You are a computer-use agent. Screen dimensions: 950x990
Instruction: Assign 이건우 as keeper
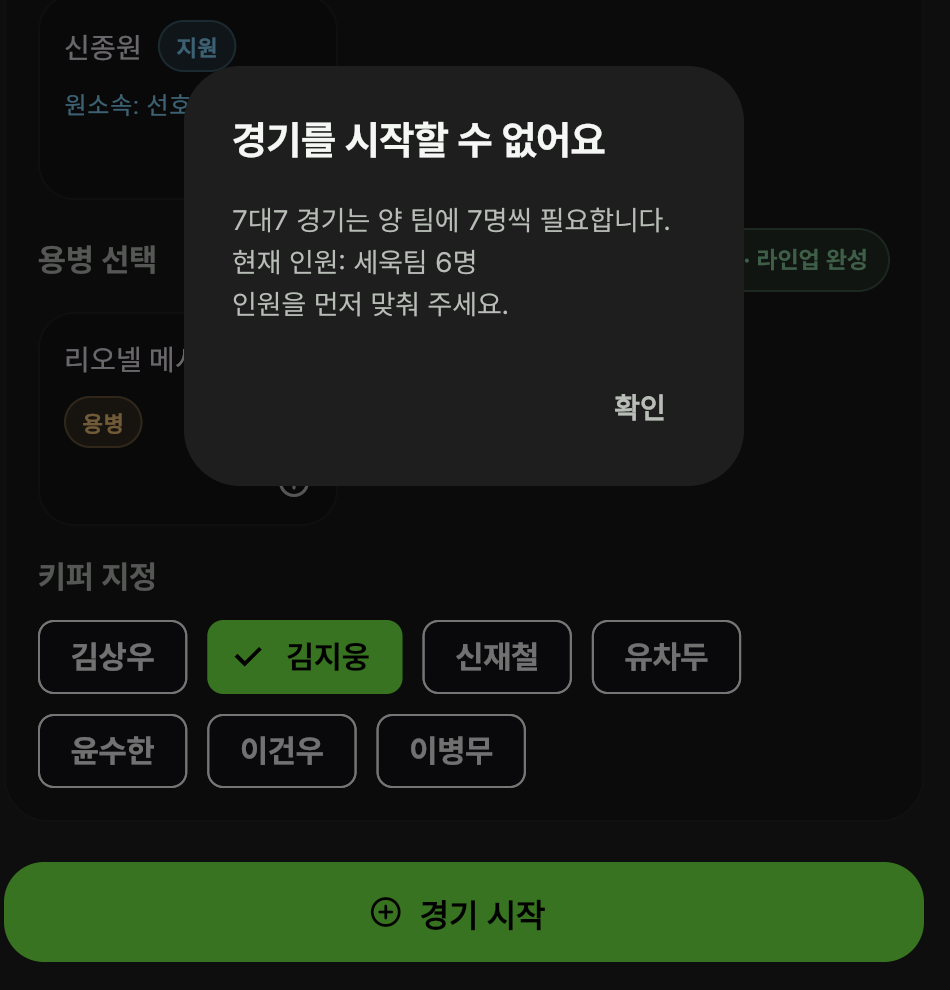coord(281,751)
